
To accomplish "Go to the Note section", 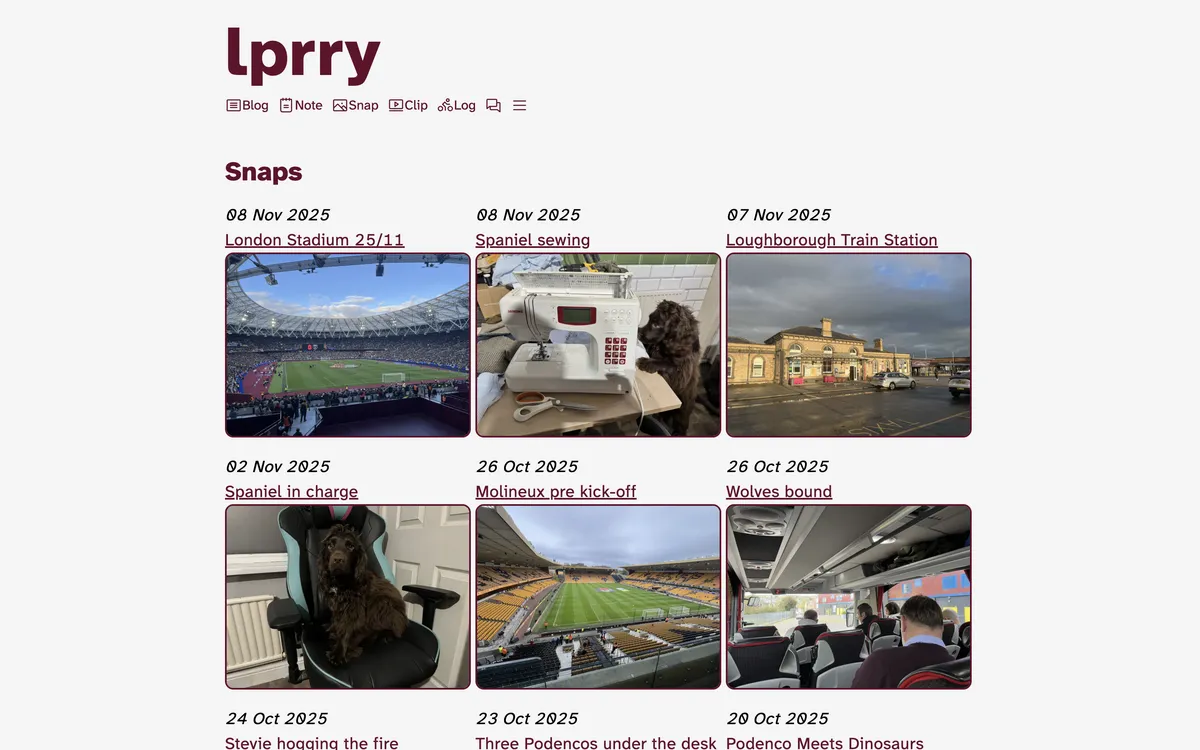I will tap(301, 105).
